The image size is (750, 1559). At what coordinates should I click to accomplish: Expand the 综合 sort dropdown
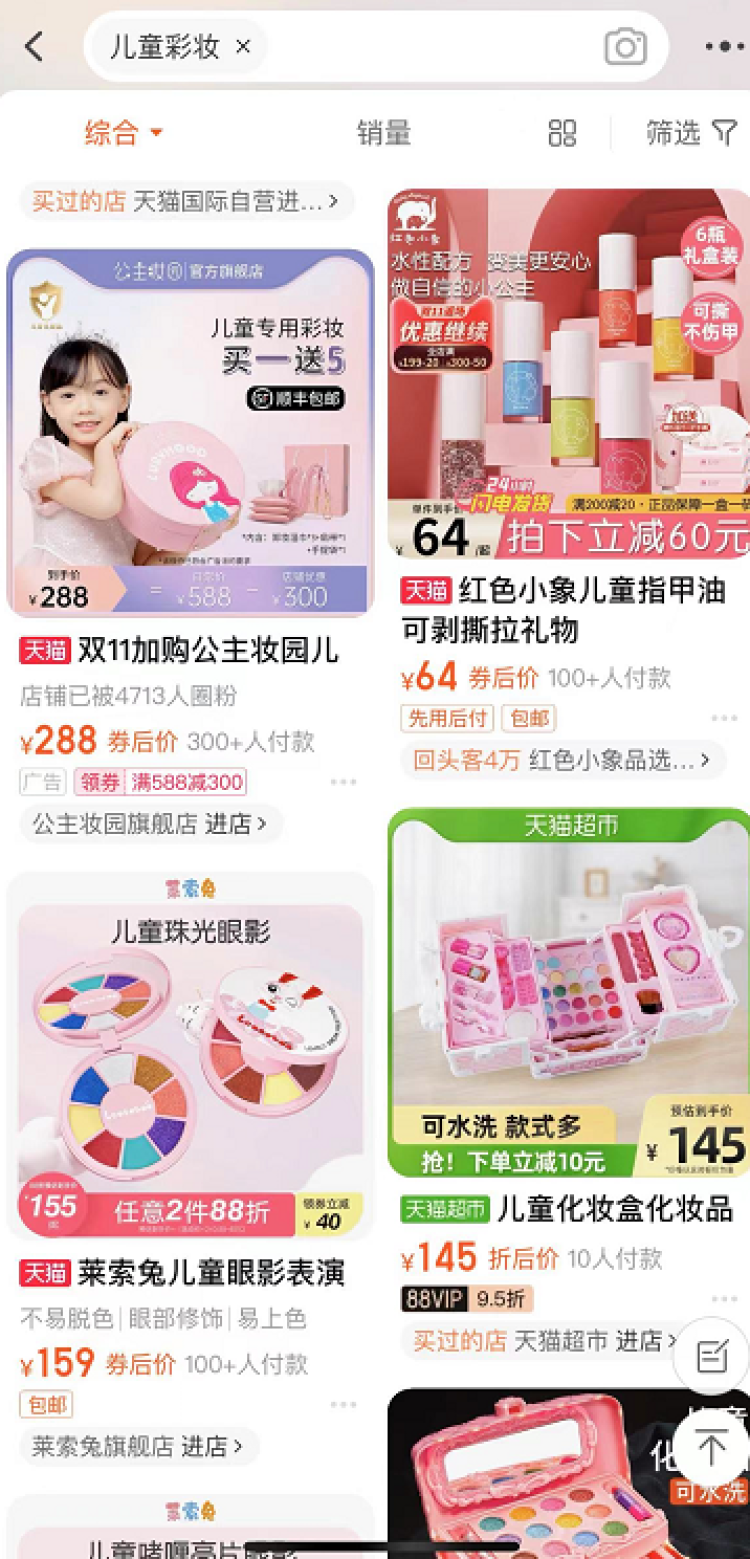coord(124,133)
